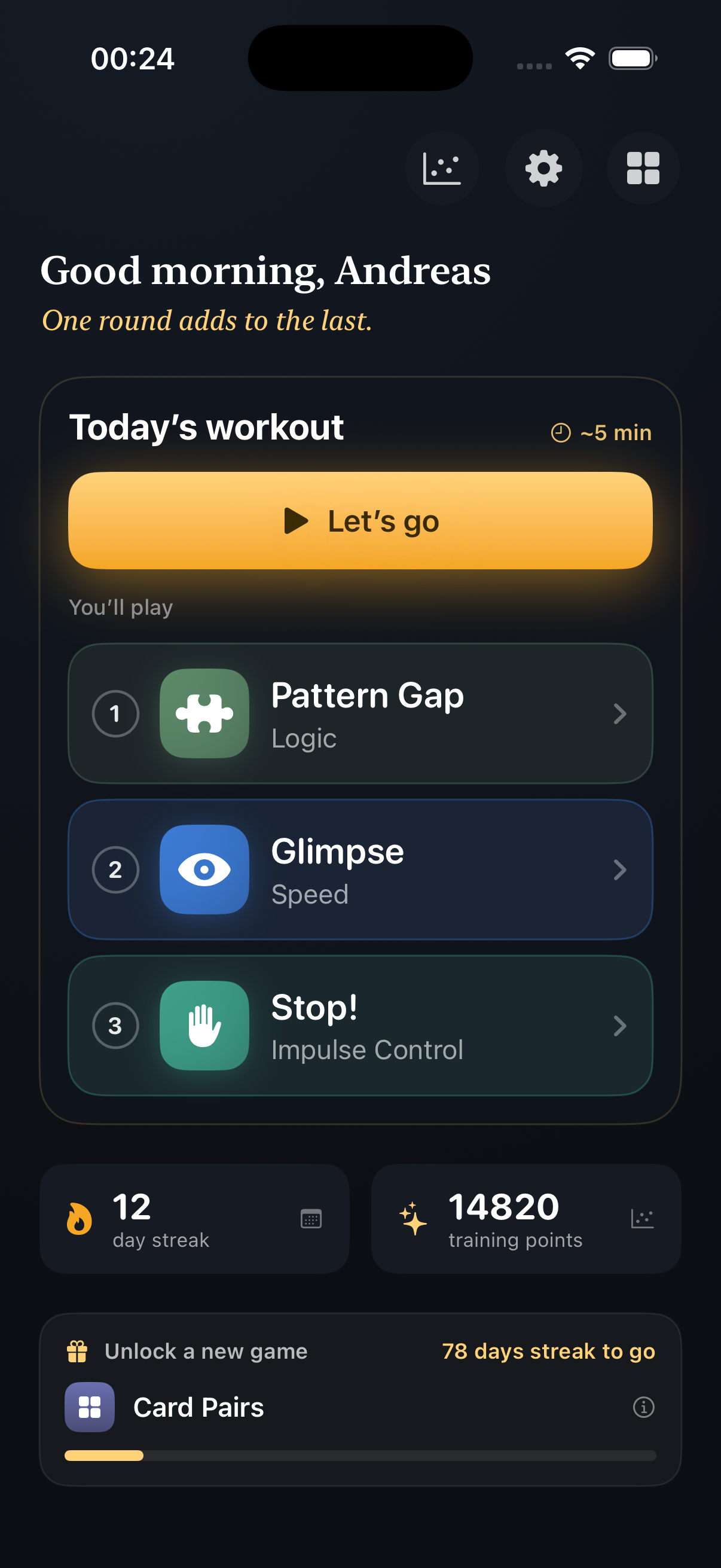Viewport: 721px width, 1568px height.
Task: Open the Glimpse speed game
Action: [360, 870]
